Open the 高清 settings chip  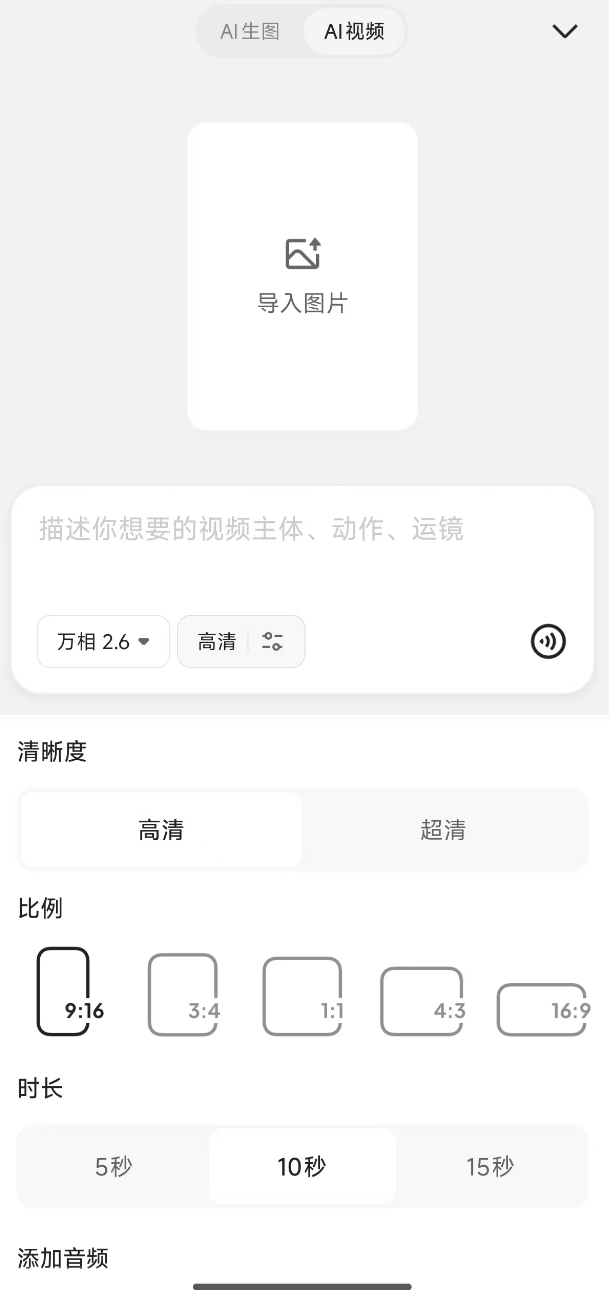click(x=241, y=641)
